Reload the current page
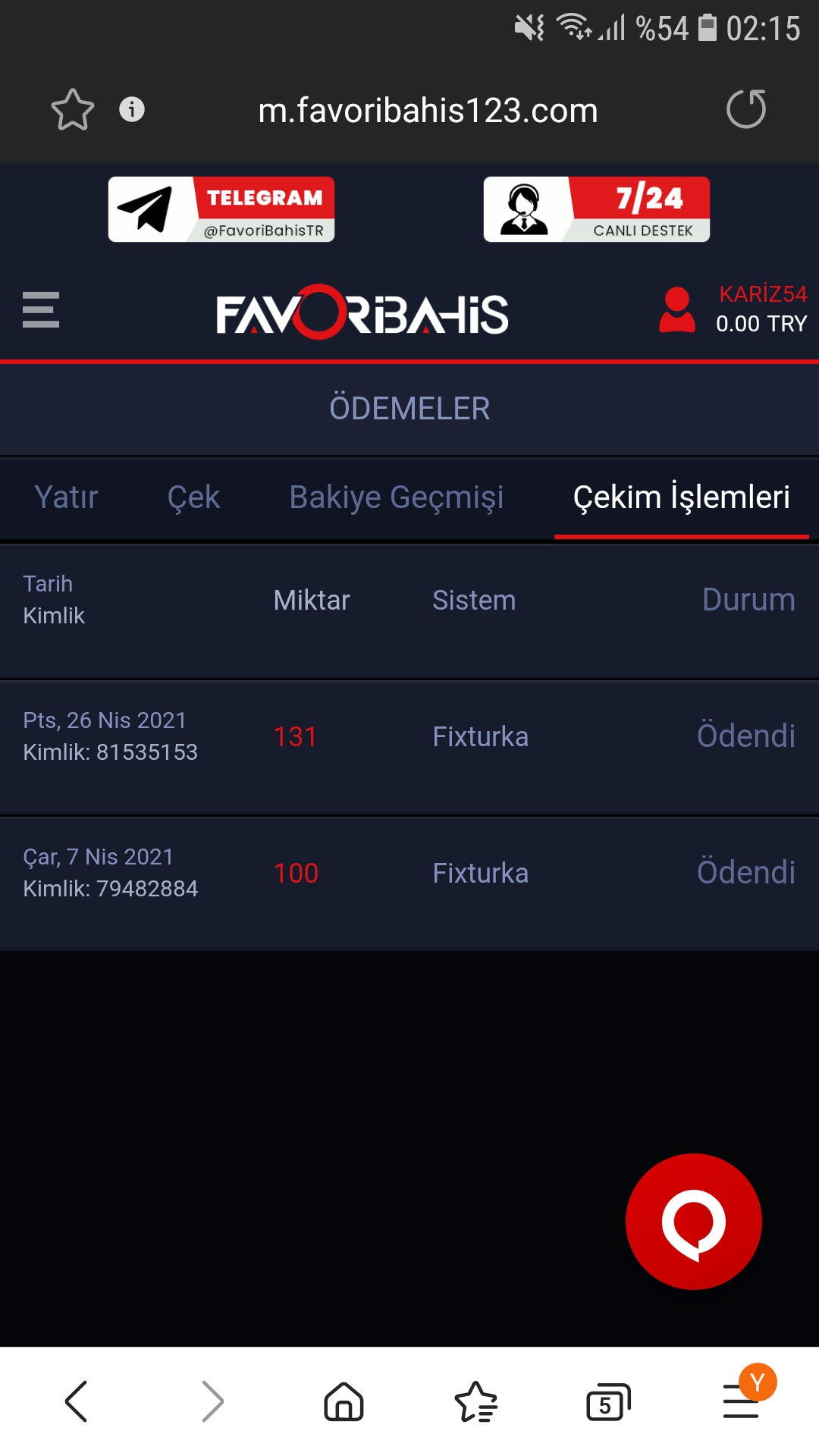819x1456 pixels. point(746,109)
